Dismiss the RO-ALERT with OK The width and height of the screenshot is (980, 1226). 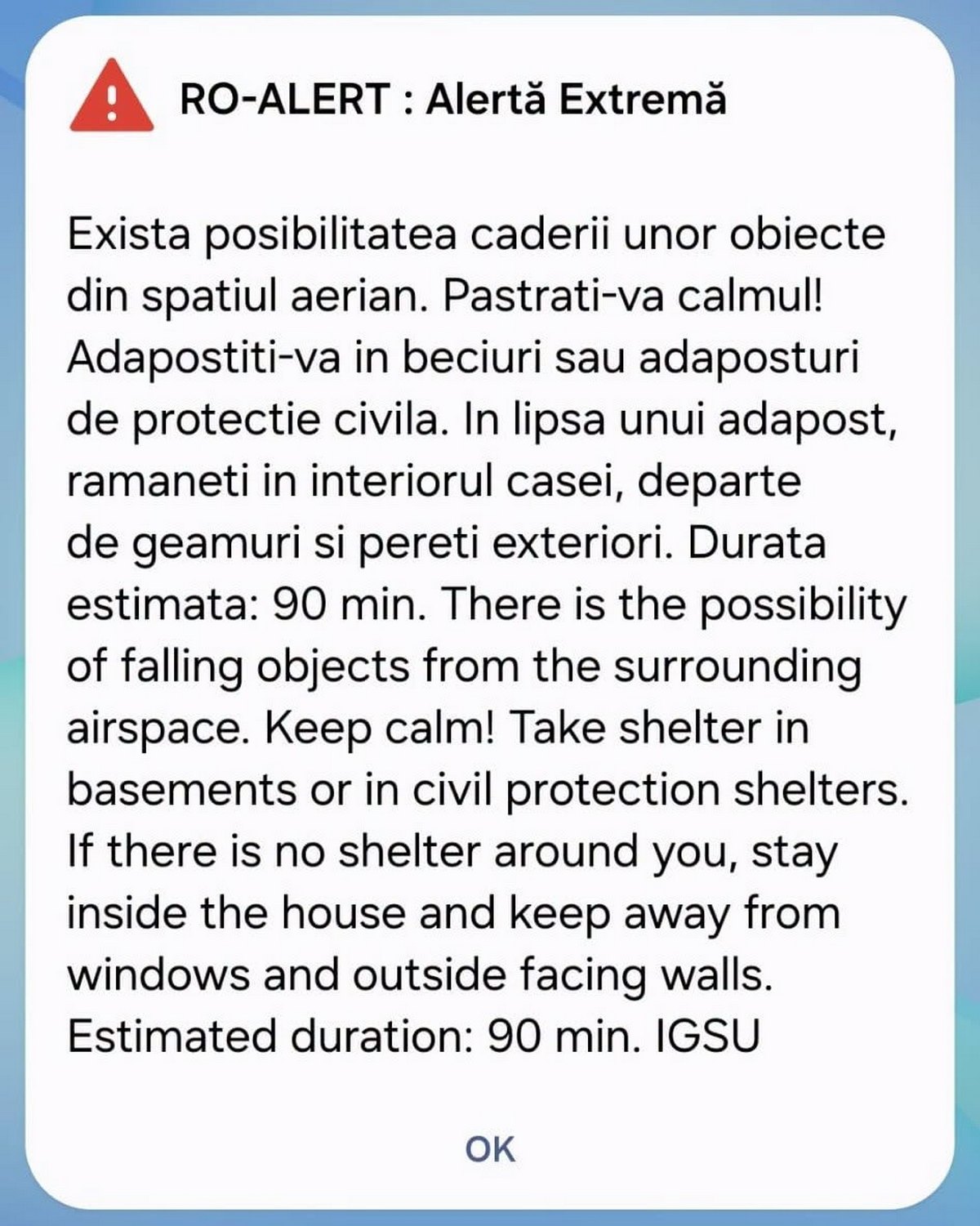pyautogui.click(x=490, y=1148)
